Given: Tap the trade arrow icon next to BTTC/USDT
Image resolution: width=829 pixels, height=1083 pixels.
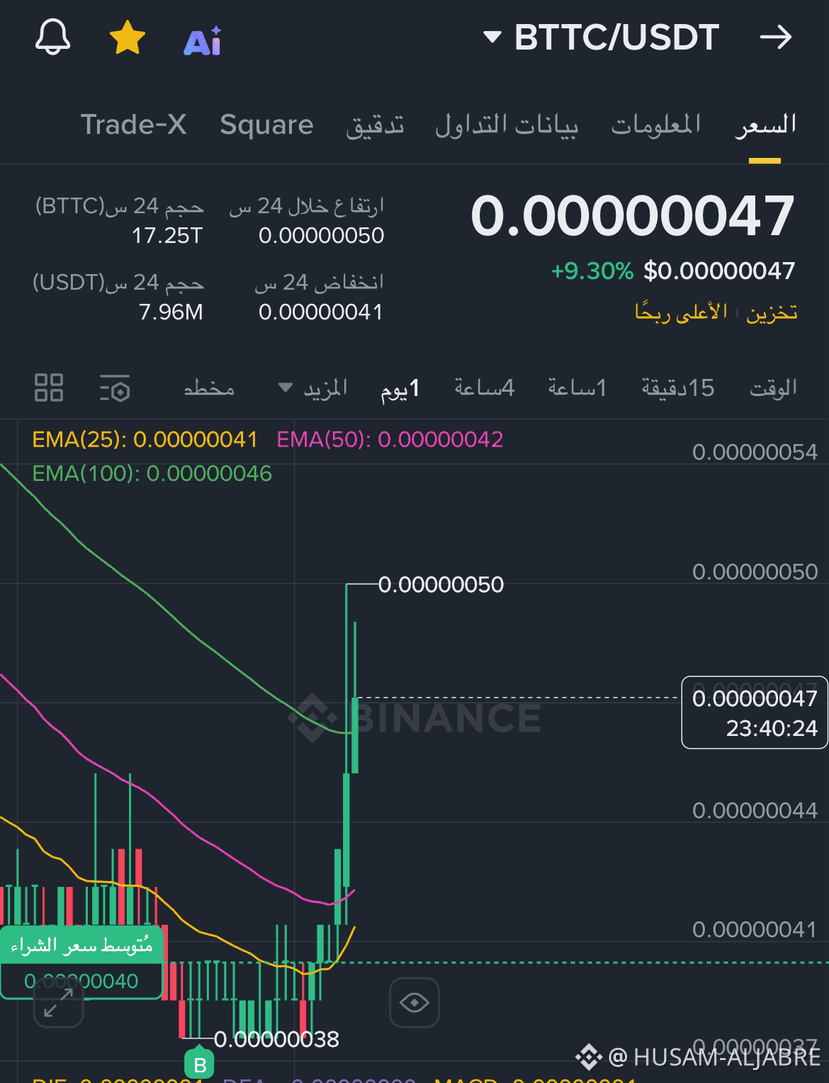Looking at the screenshot, I should pos(776,37).
